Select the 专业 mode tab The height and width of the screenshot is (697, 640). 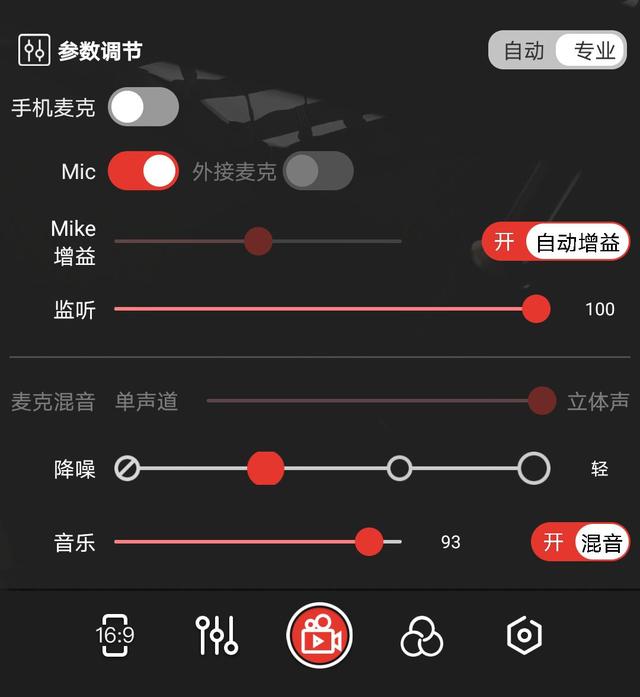[x=594, y=50]
